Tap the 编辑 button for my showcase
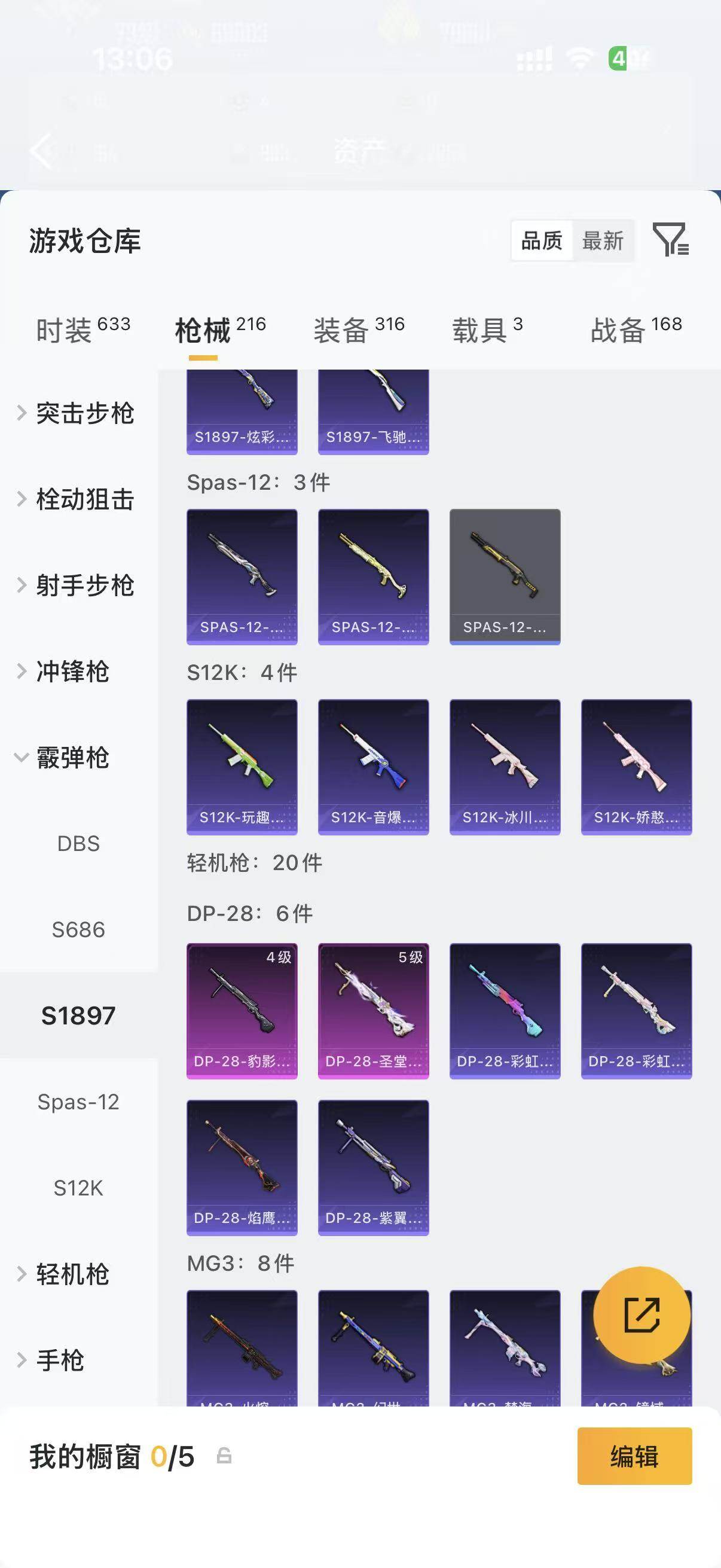Screen dimensions: 721x1568 click(x=634, y=1456)
